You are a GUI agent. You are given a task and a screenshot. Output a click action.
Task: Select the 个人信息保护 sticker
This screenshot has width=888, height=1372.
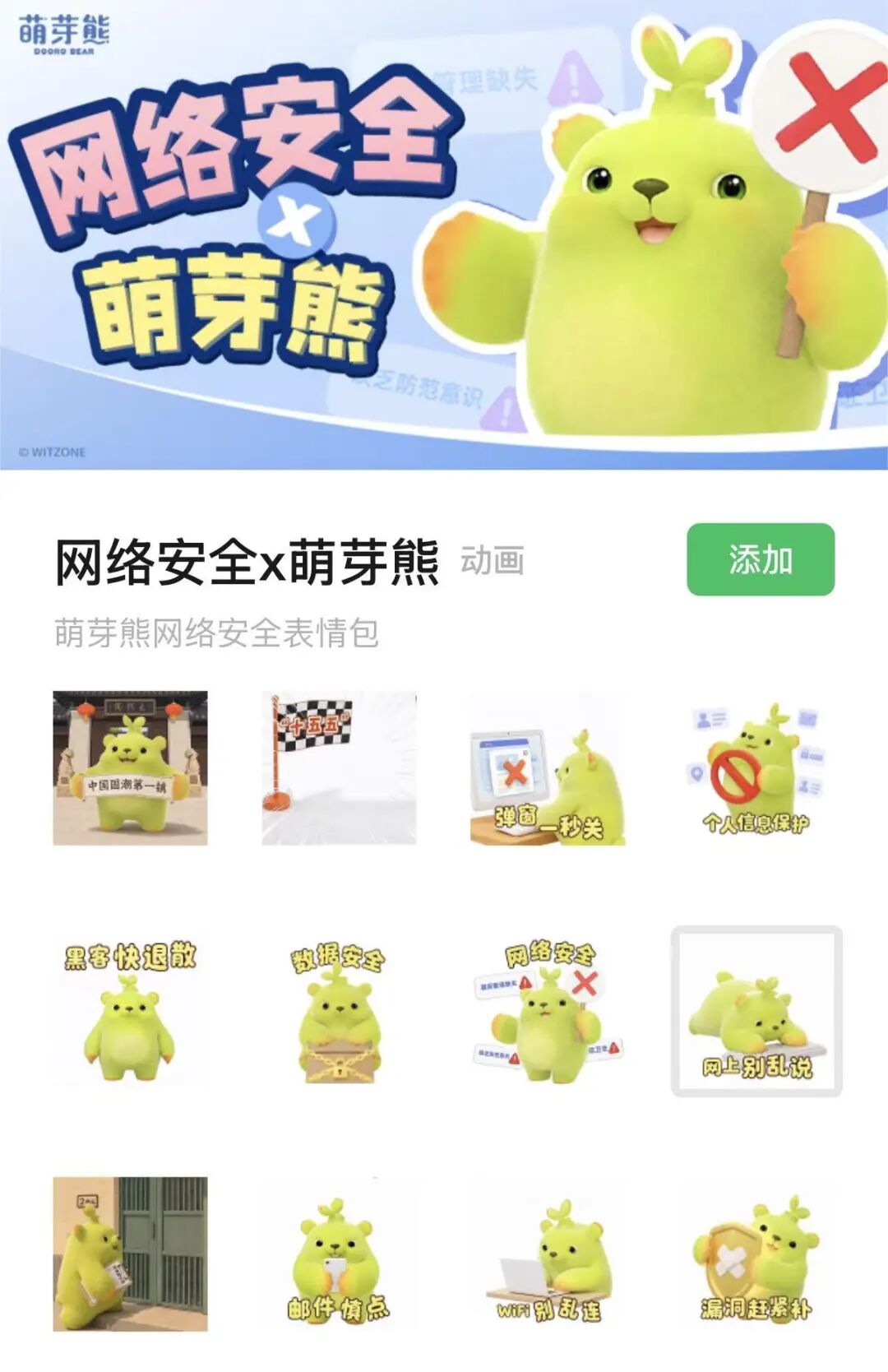coord(756,768)
